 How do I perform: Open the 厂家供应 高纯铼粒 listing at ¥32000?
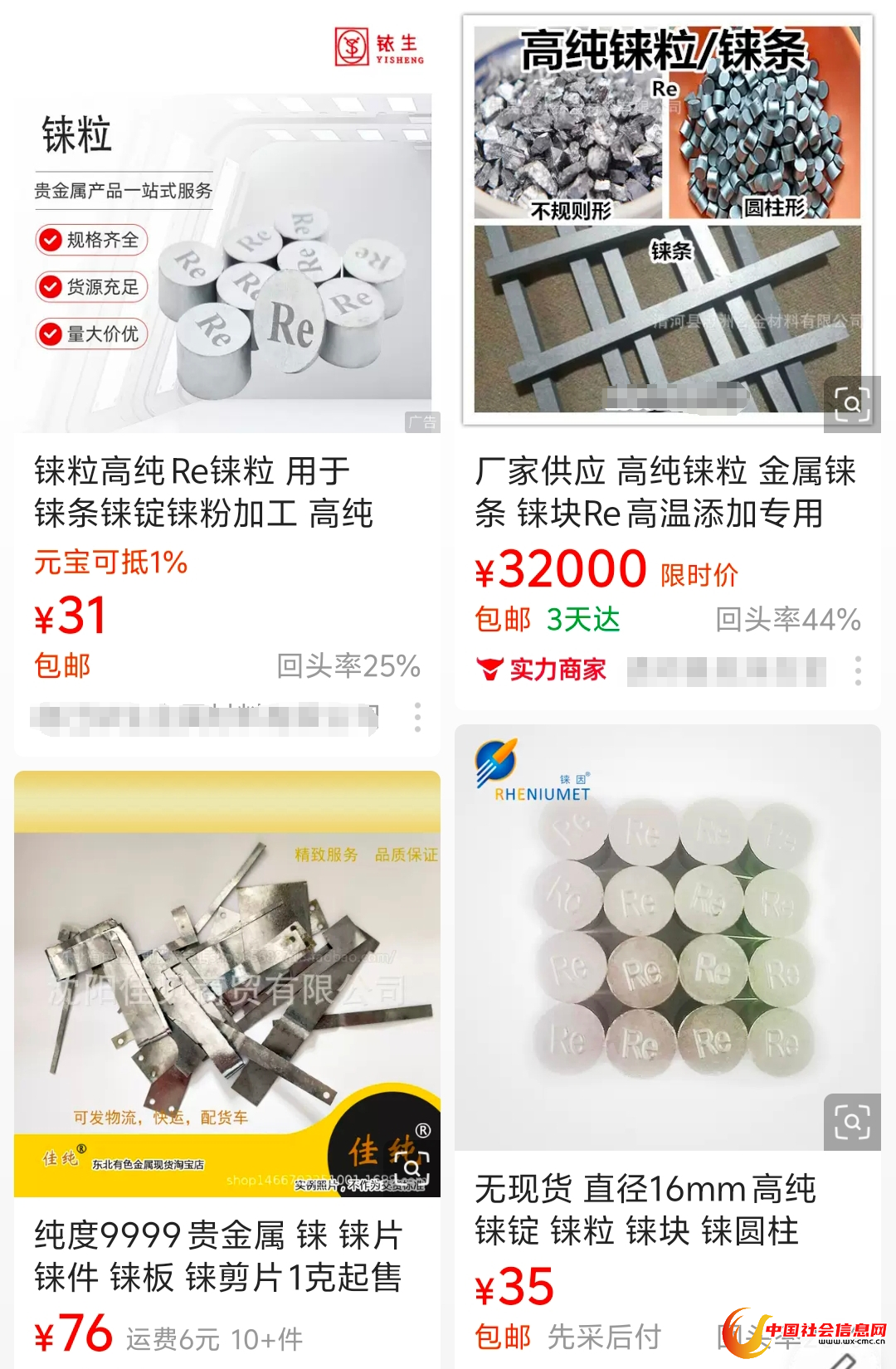click(x=664, y=492)
